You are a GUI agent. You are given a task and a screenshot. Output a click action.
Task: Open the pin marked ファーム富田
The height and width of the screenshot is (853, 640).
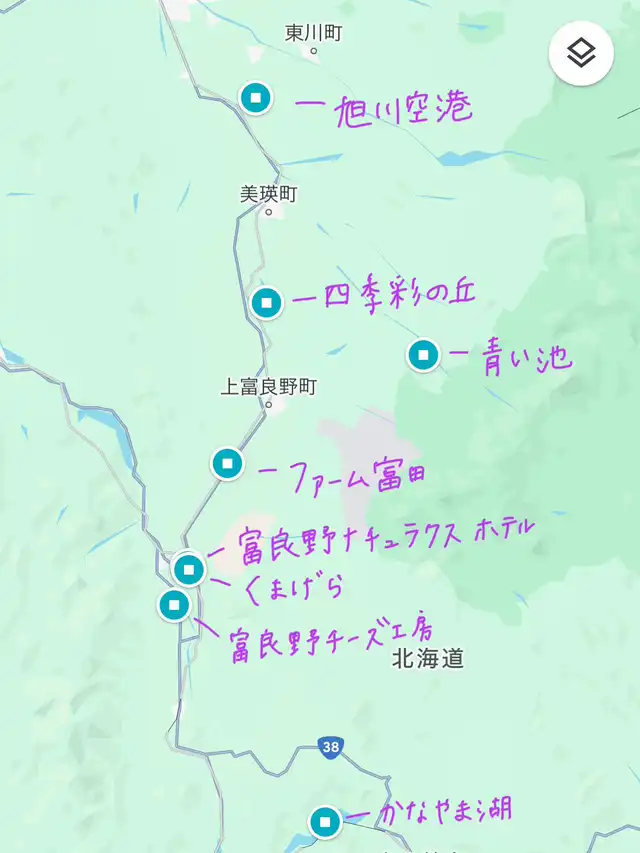coord(228,463)
